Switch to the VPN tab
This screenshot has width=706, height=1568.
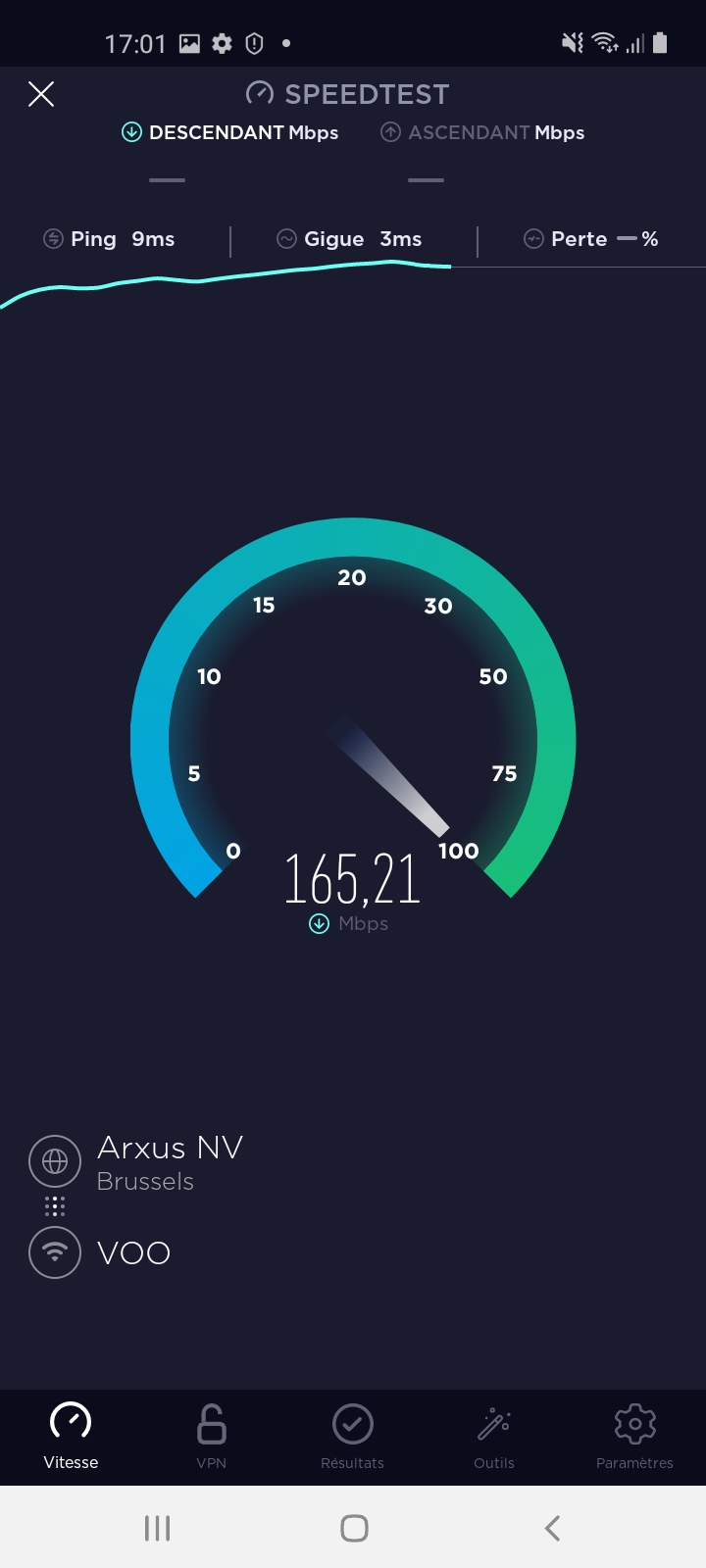[211, 1436]
